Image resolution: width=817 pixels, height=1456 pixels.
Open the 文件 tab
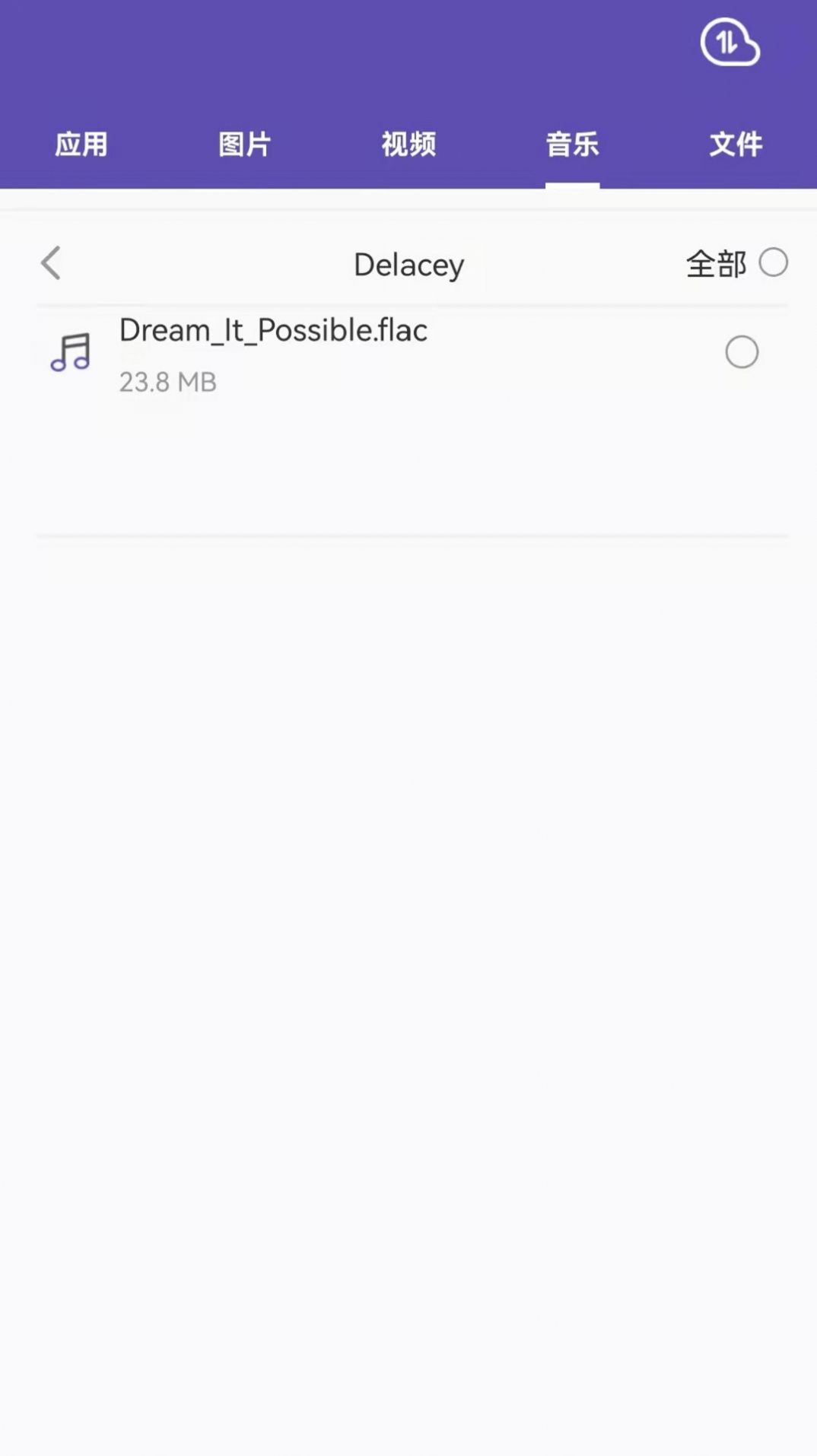click(736, 145)
